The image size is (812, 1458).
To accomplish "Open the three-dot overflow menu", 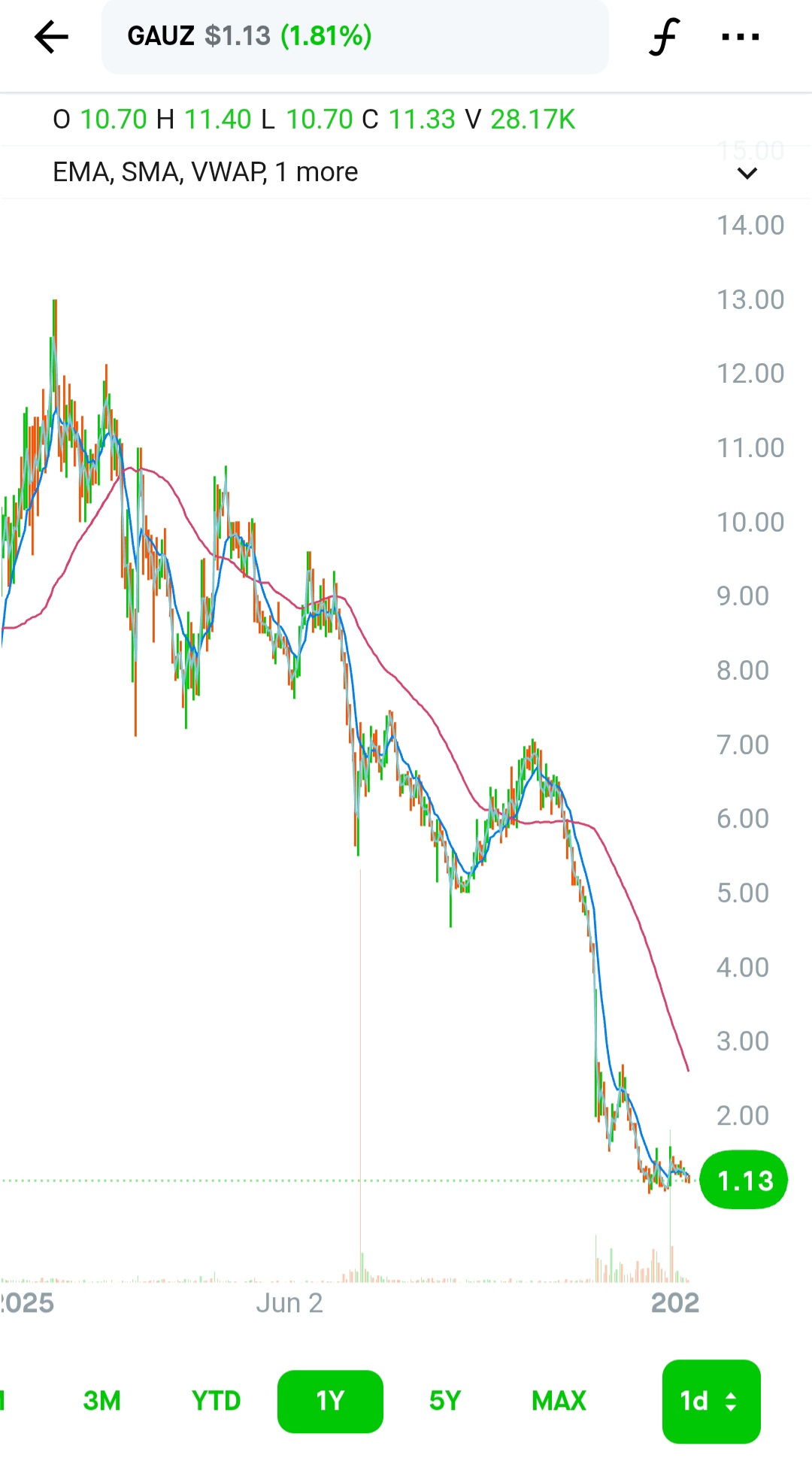I will pos(741,37).
